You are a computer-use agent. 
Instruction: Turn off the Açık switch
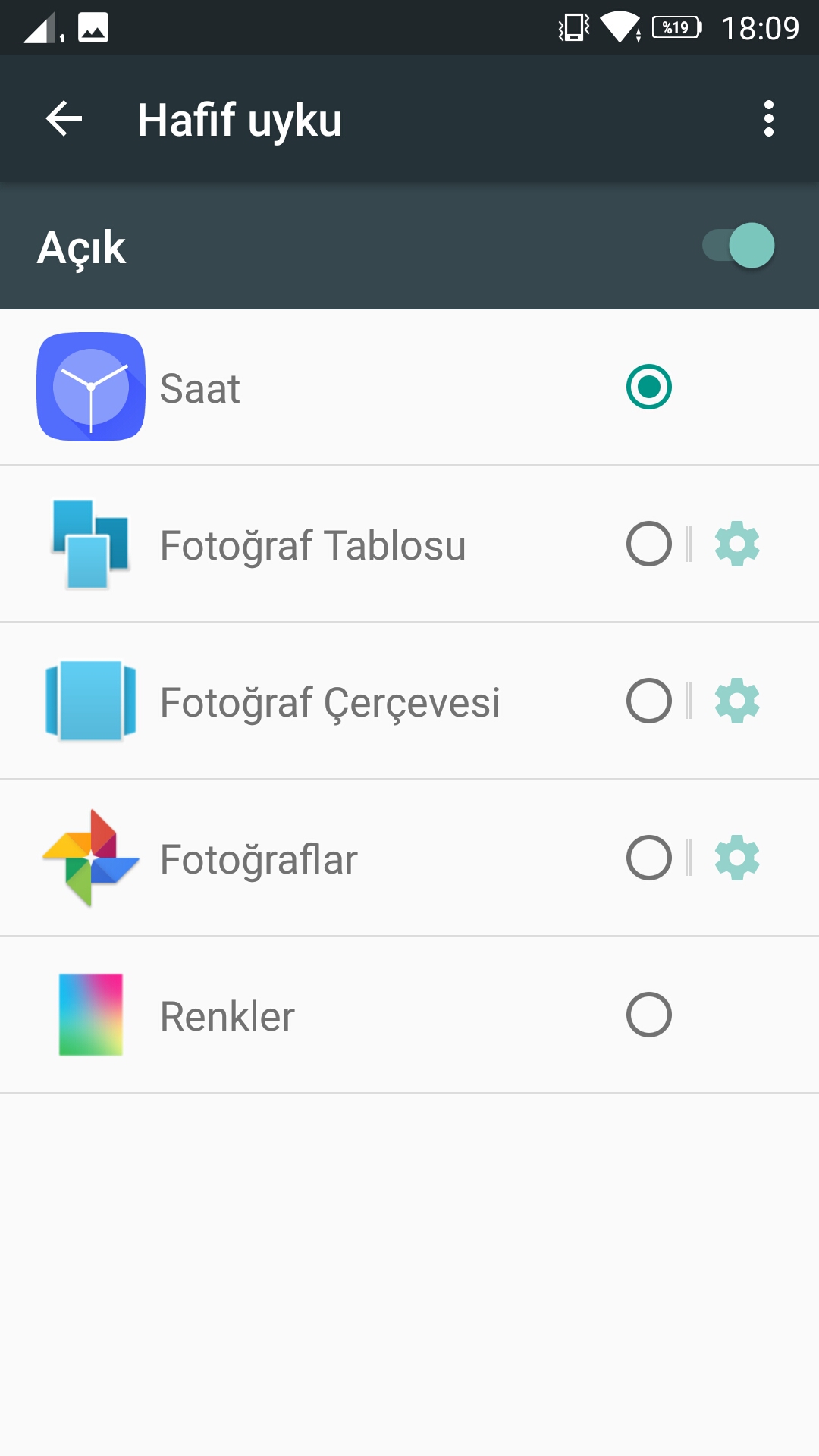tap(739, 246)
